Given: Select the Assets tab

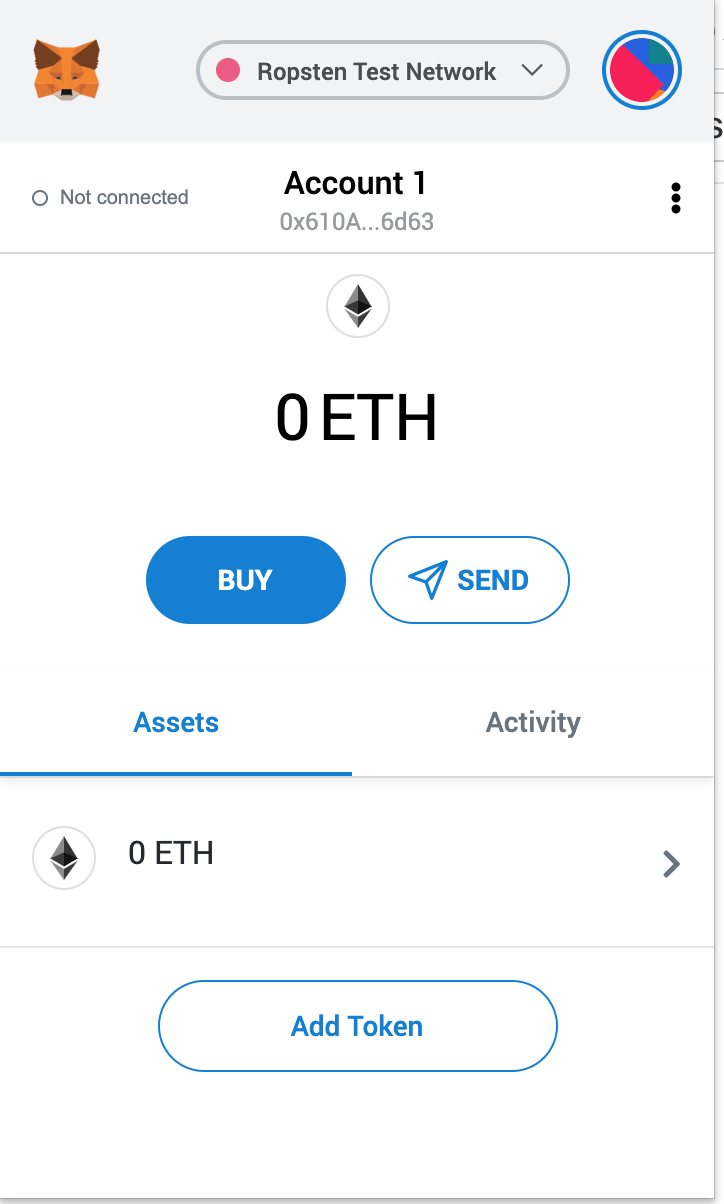Looking at the screenshot, I should coord(176,723).
